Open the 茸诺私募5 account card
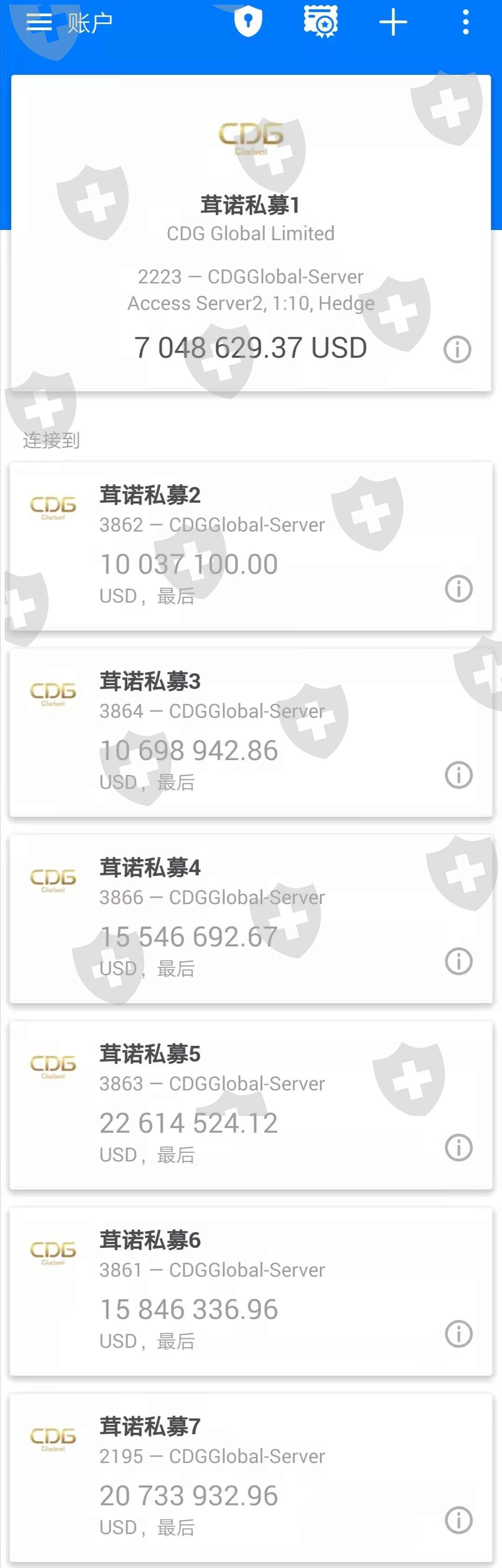Screen dimensions: 502x1568 tap(251, 1105)
